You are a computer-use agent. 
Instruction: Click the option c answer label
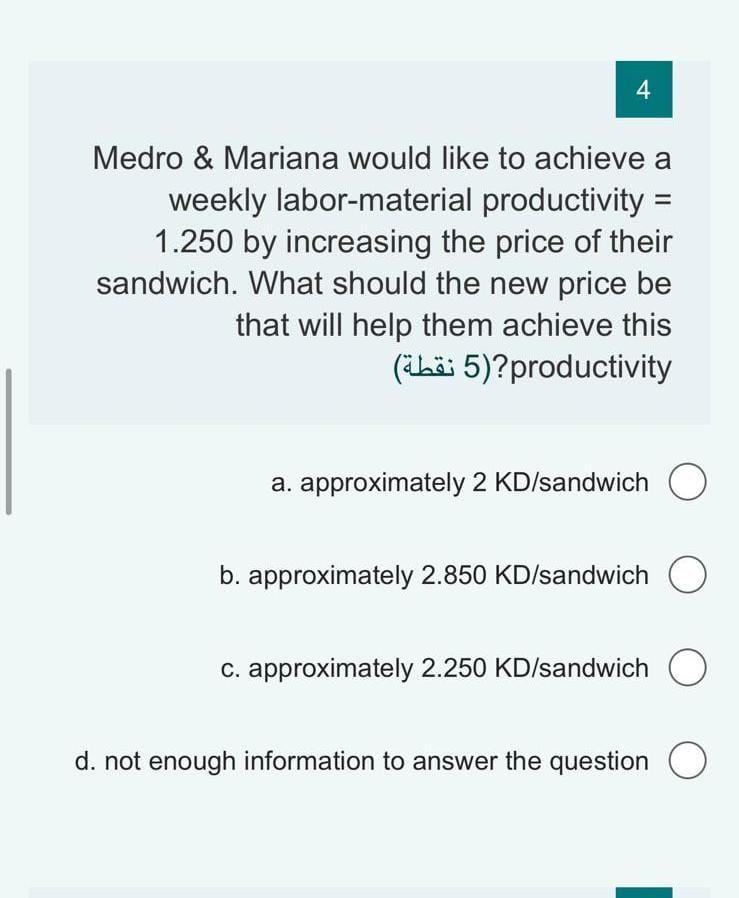click(x=435, y=667)
